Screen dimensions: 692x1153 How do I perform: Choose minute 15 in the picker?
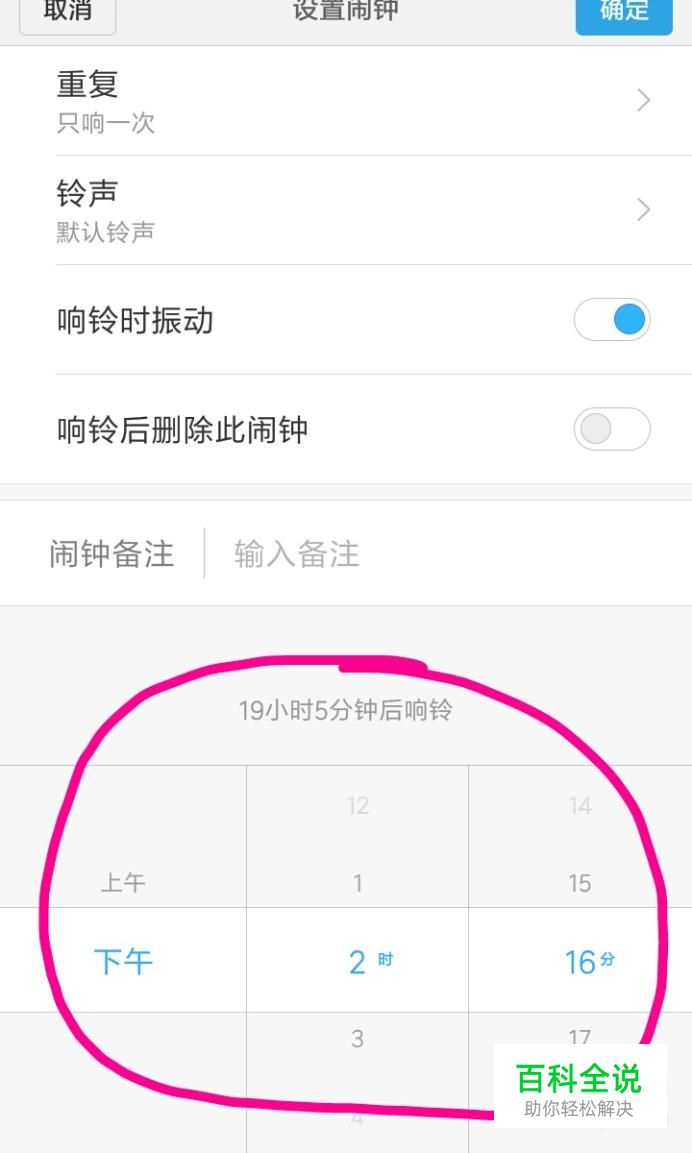tap(579, 882)
